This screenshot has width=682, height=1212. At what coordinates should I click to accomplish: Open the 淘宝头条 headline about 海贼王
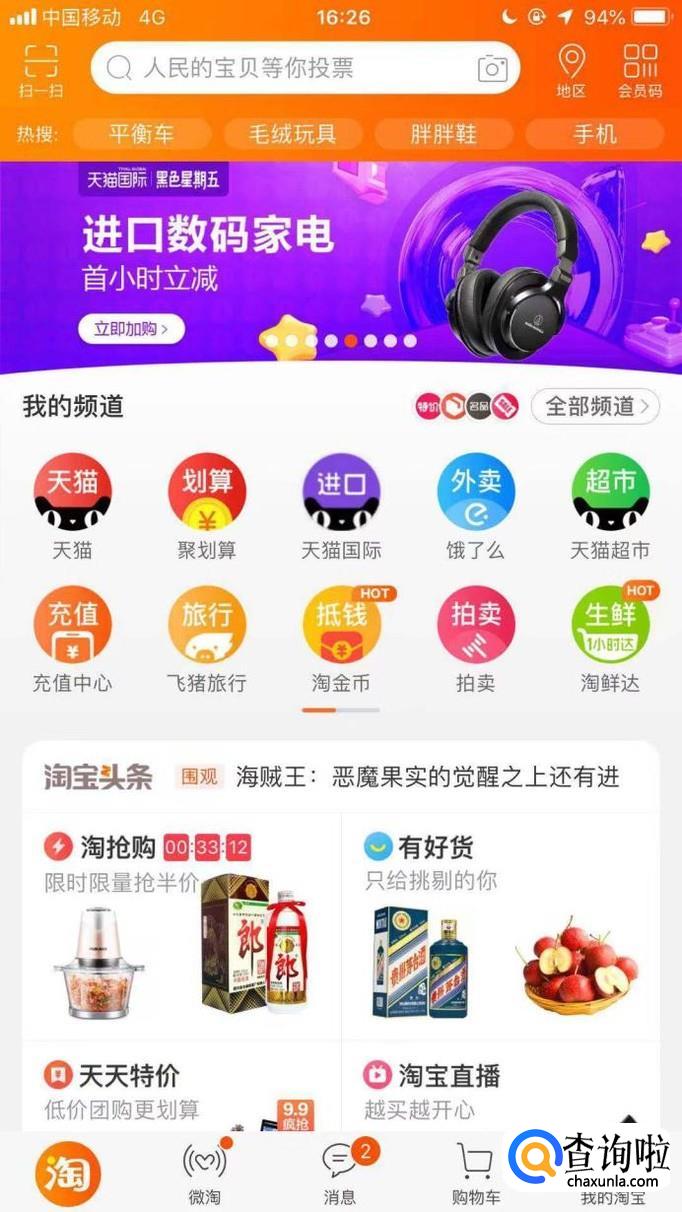[427, 776]
